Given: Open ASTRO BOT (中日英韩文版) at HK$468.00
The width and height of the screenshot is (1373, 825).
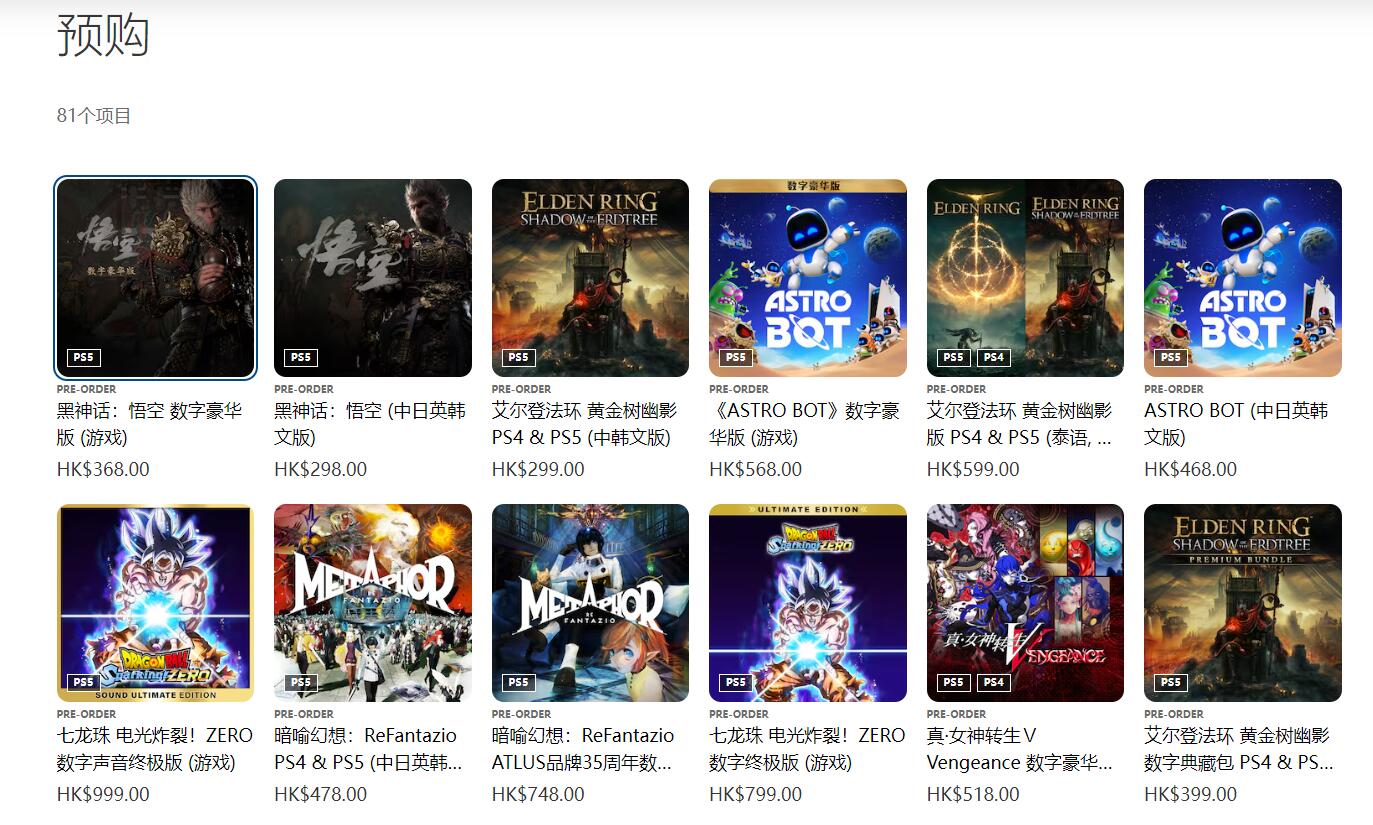Looking at the screenshot, I should [1242, 278].
